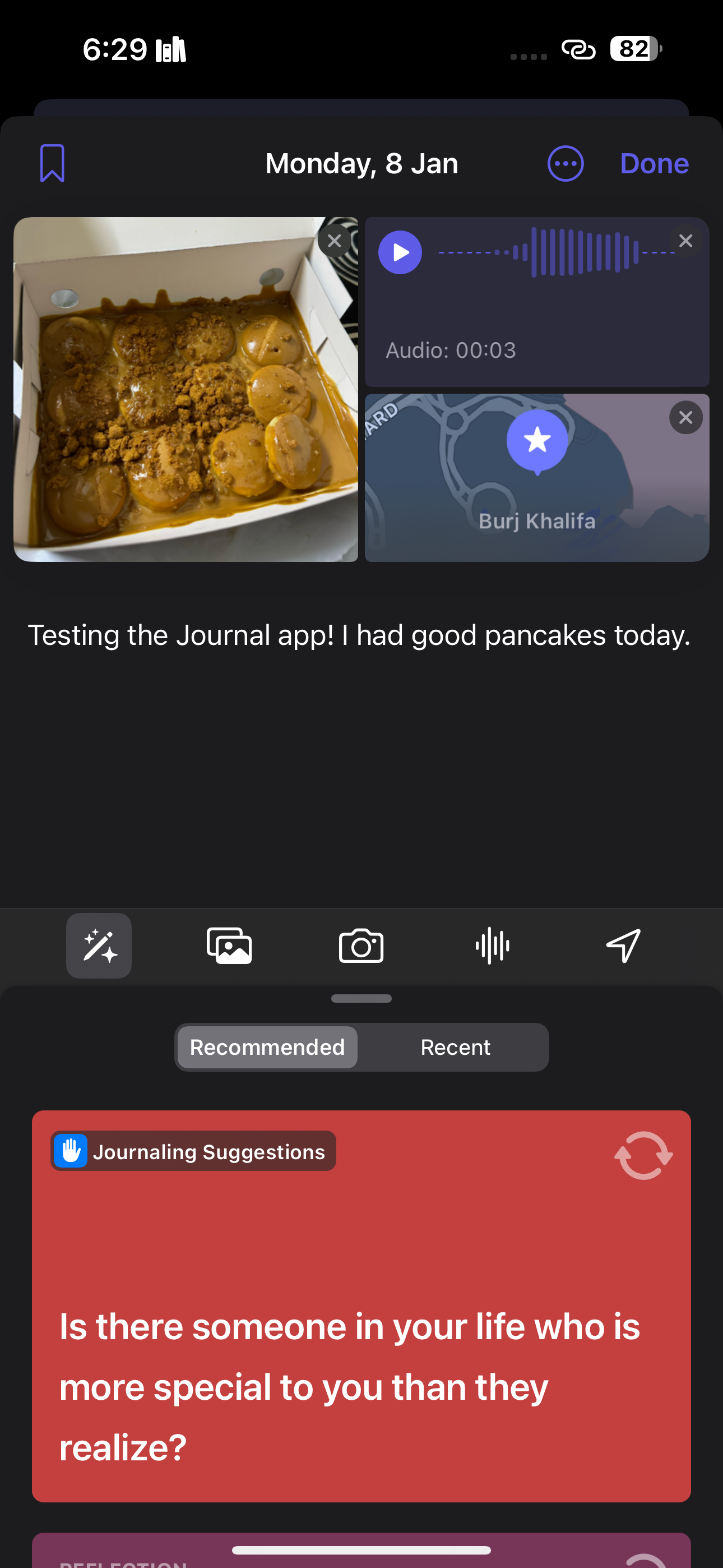Open the camera to take a photo
Viewport: 723px width, 1568px height.
point(361,946)
